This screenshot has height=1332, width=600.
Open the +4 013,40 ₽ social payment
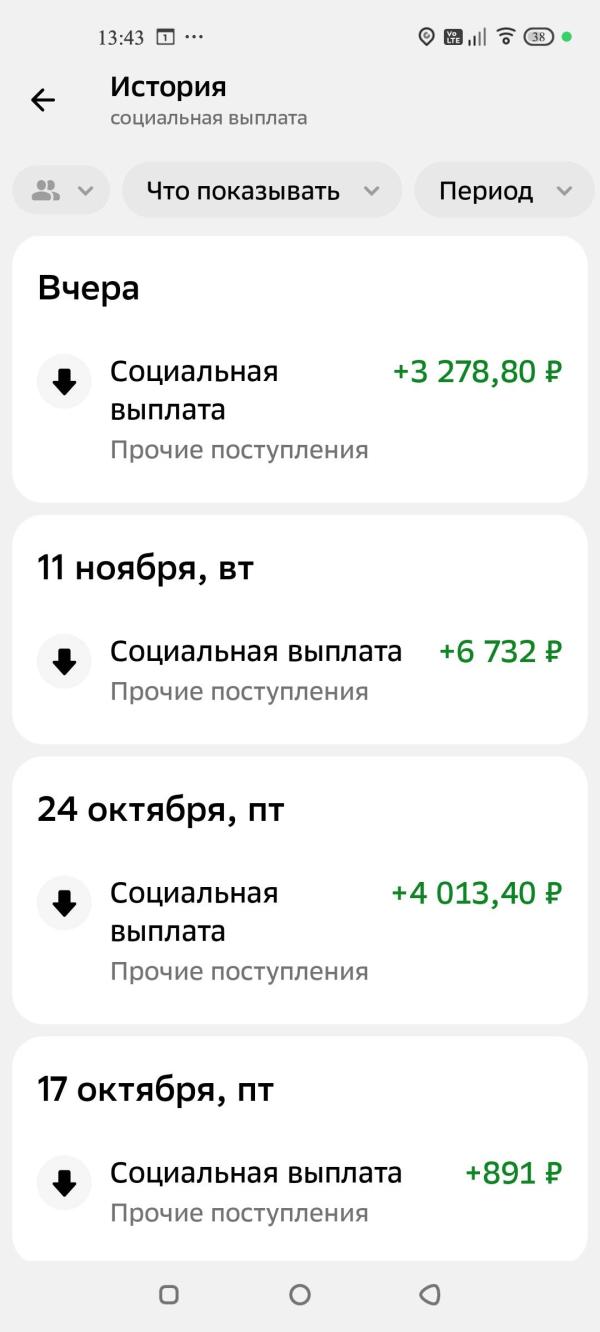[300, 930]
